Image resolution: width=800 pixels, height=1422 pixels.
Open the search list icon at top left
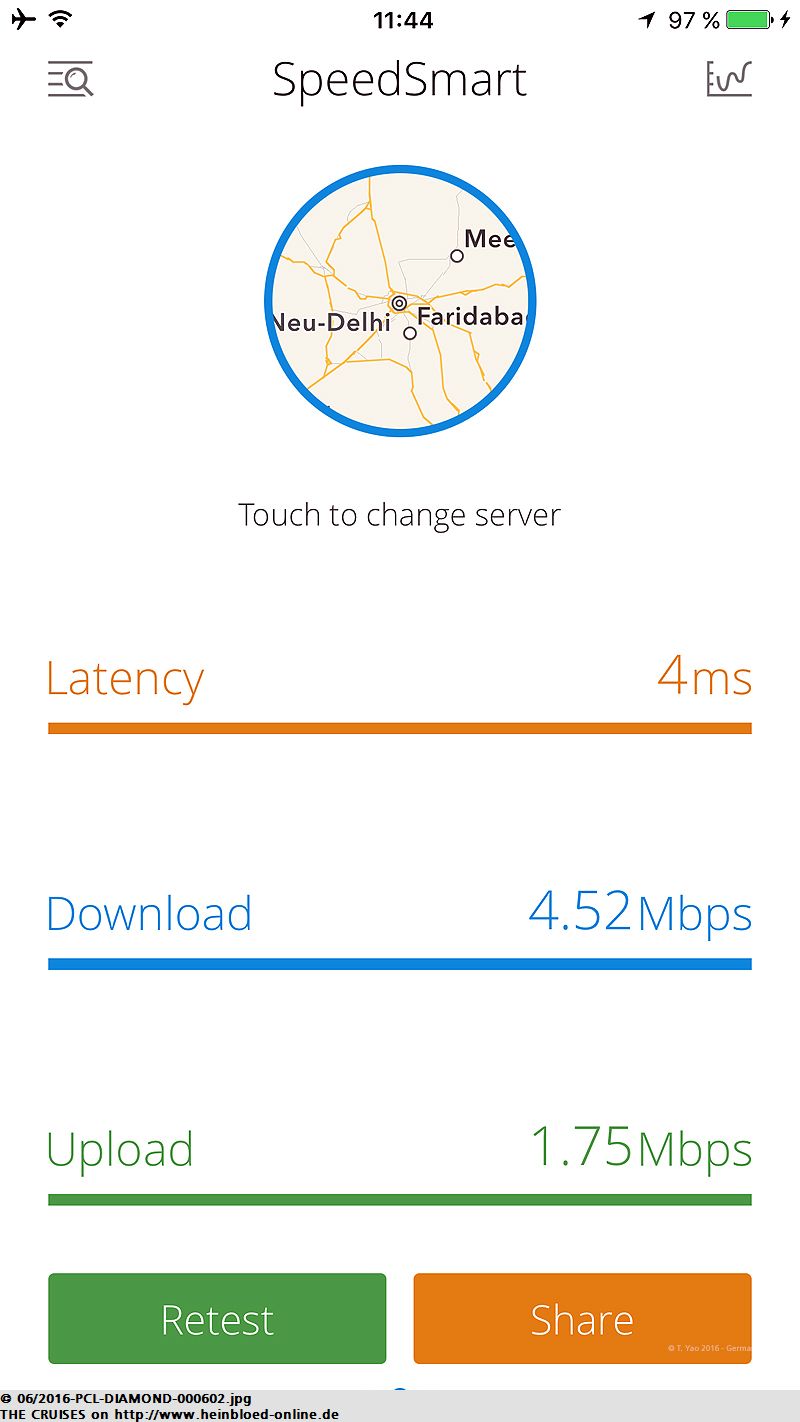tap(70, 79)
